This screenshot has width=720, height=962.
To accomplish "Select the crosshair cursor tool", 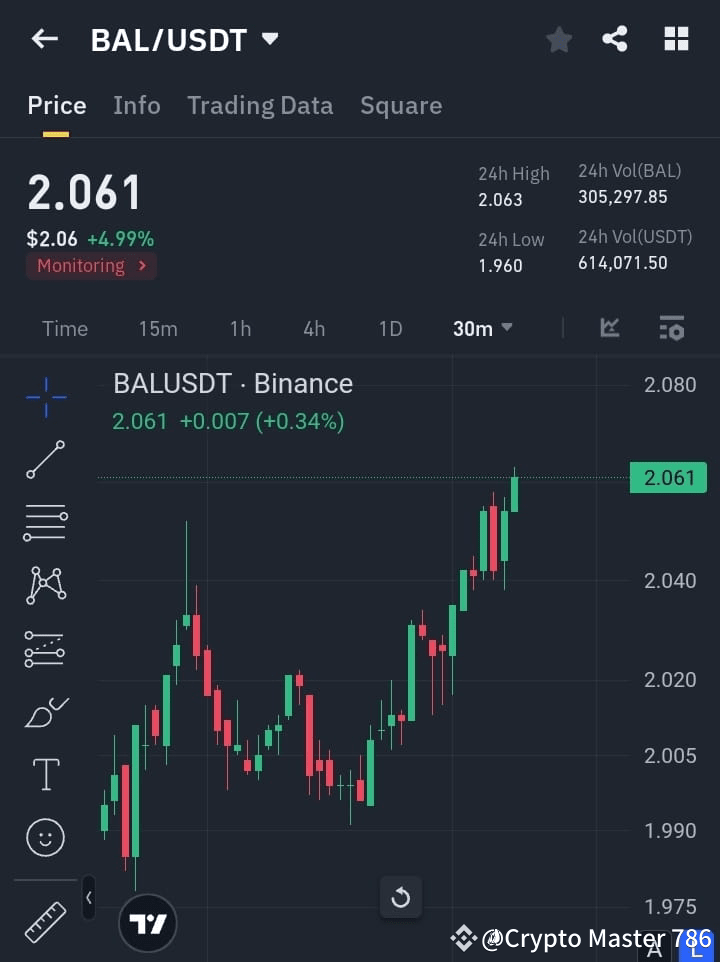I will pos(45,398).
